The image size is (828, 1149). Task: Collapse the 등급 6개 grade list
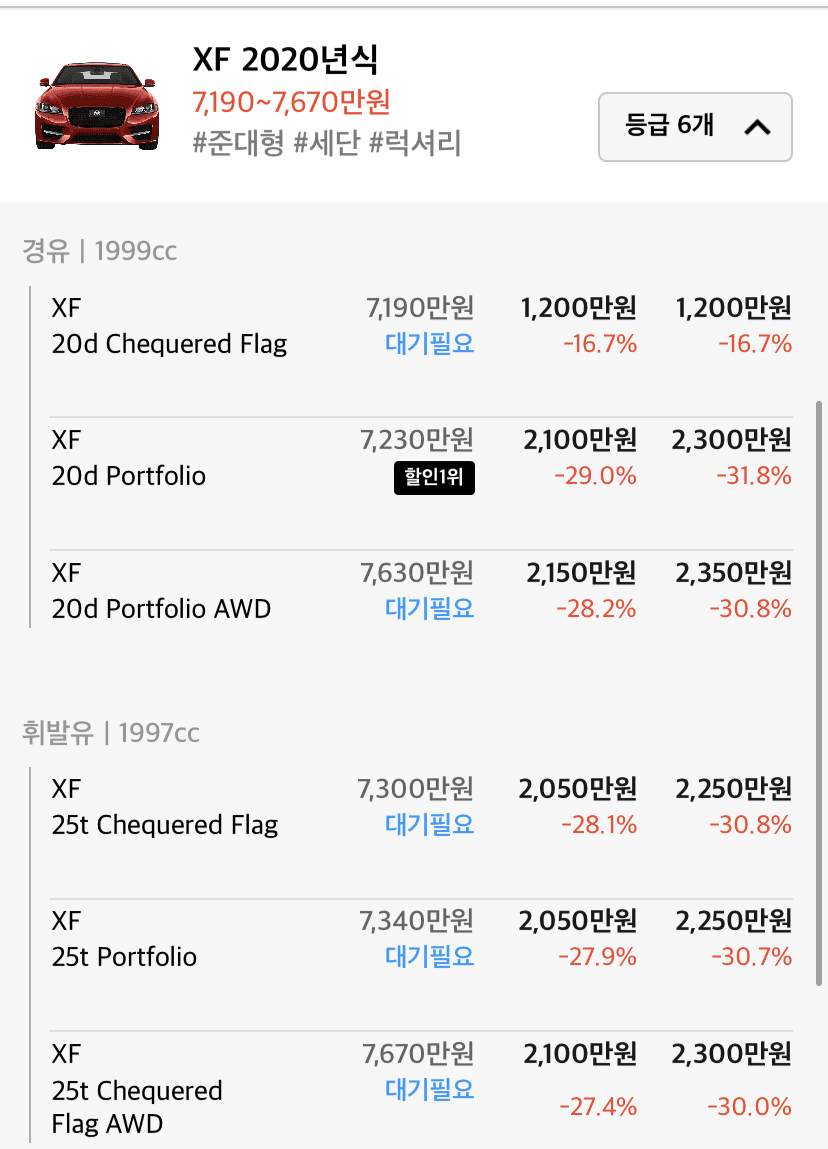click(x=694, y=127)
